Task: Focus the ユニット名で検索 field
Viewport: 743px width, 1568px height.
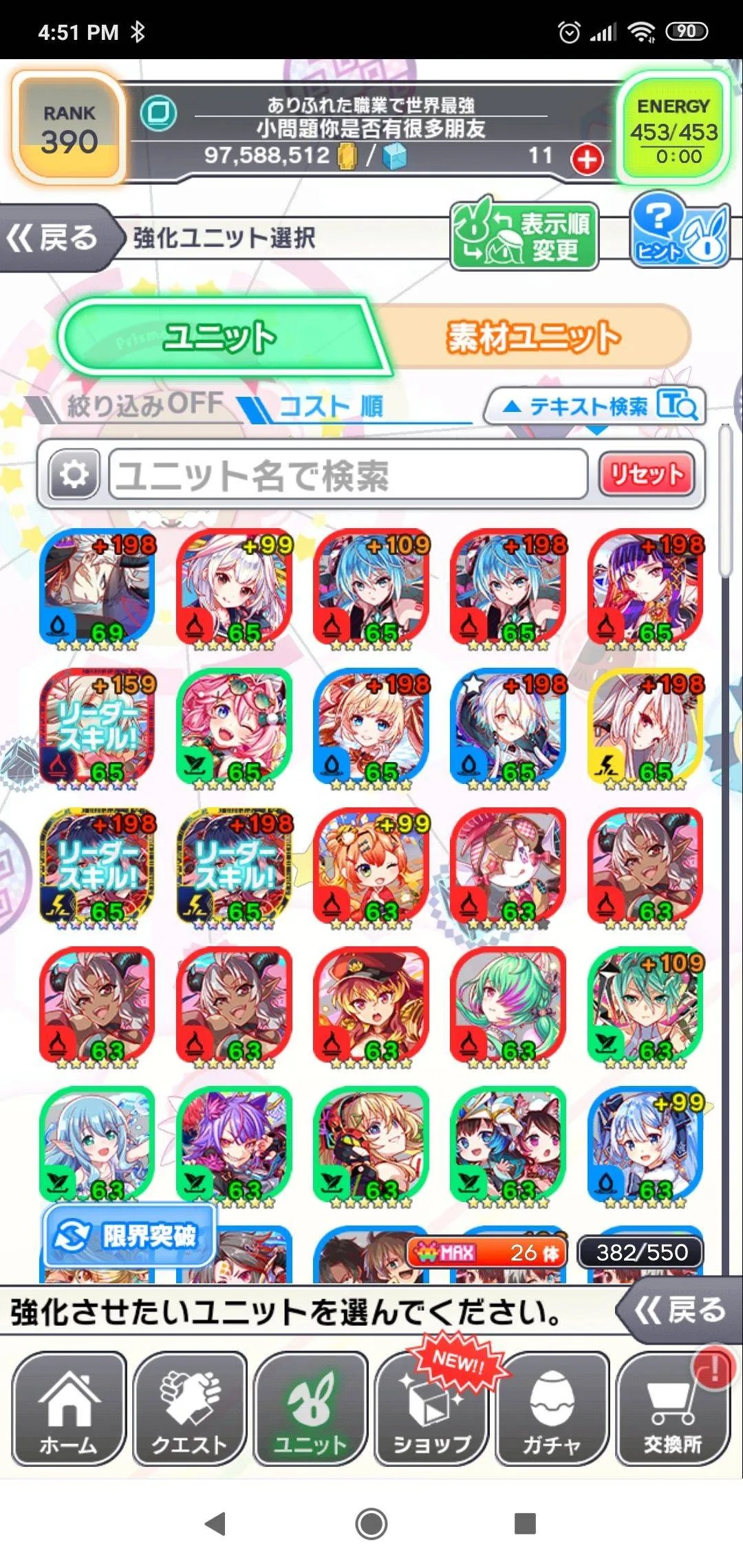Action: click(347, 475)
